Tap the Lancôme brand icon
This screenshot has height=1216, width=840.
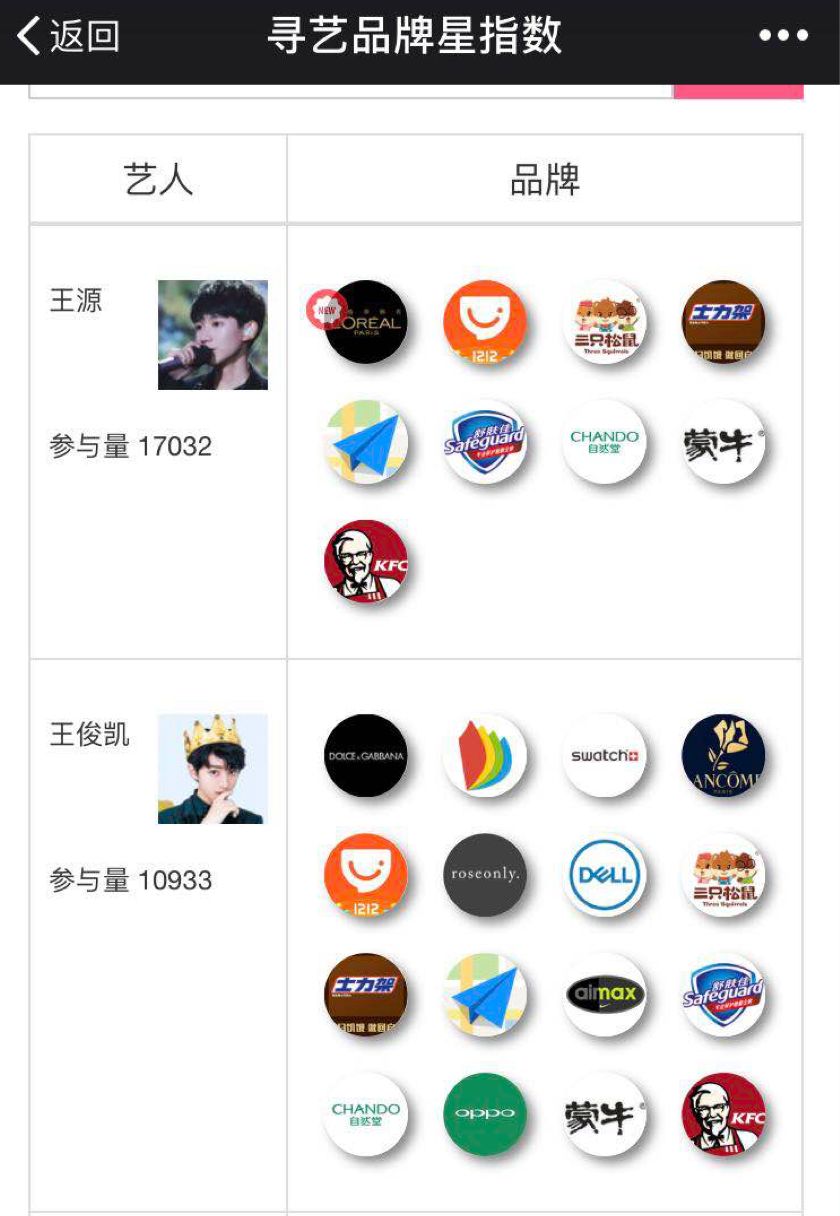(x=723, y=756)
